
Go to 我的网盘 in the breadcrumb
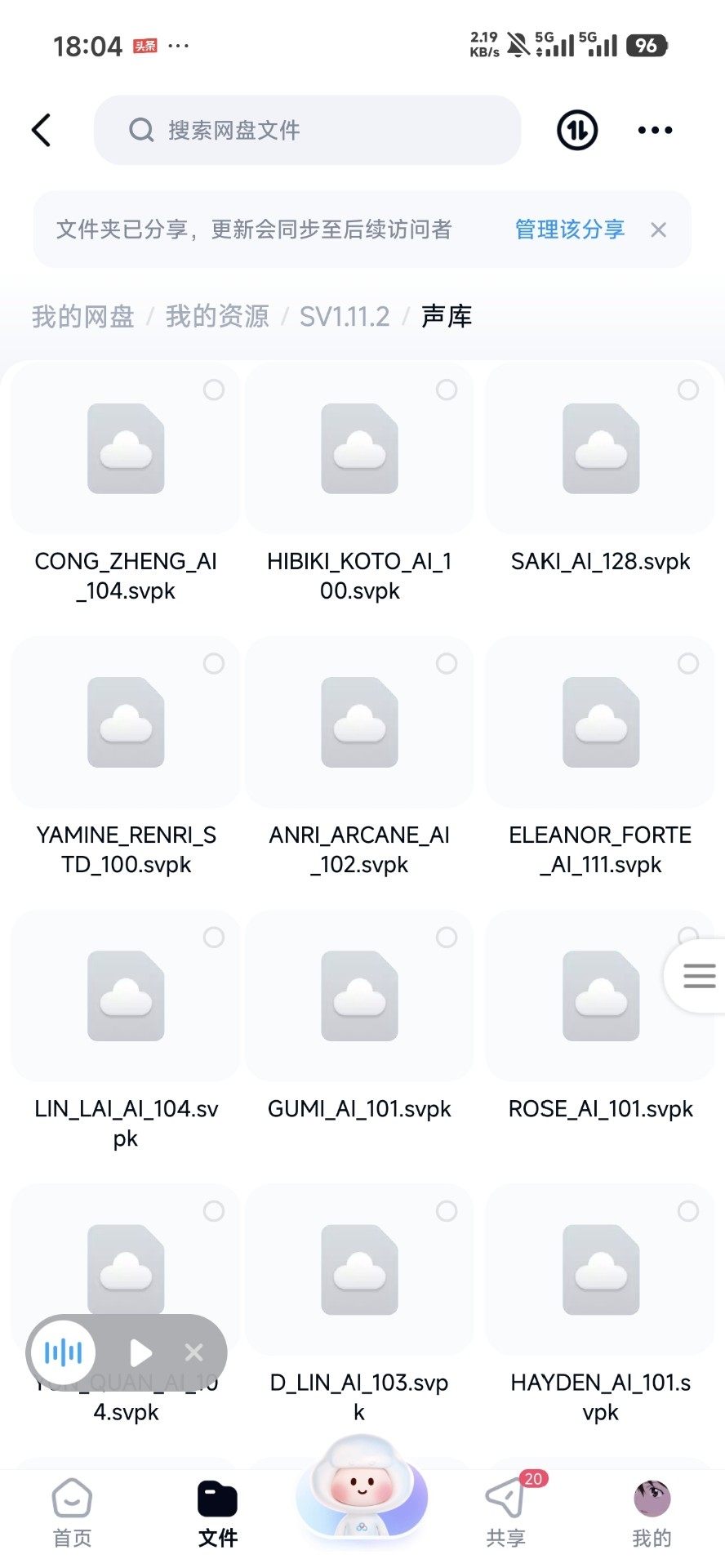pyautogui.click(x=82, y=316)
